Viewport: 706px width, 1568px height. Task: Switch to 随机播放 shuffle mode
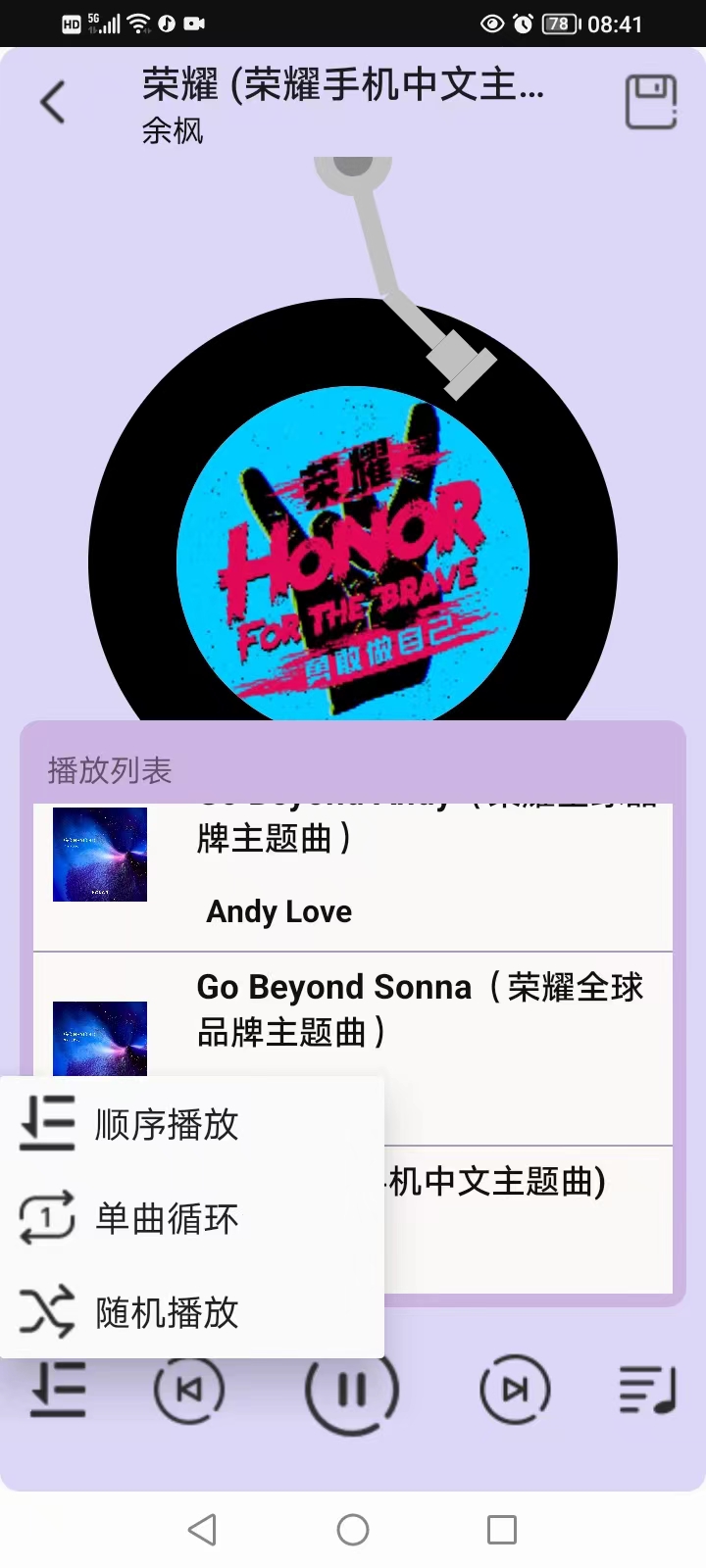click(x=167, y=1312)
